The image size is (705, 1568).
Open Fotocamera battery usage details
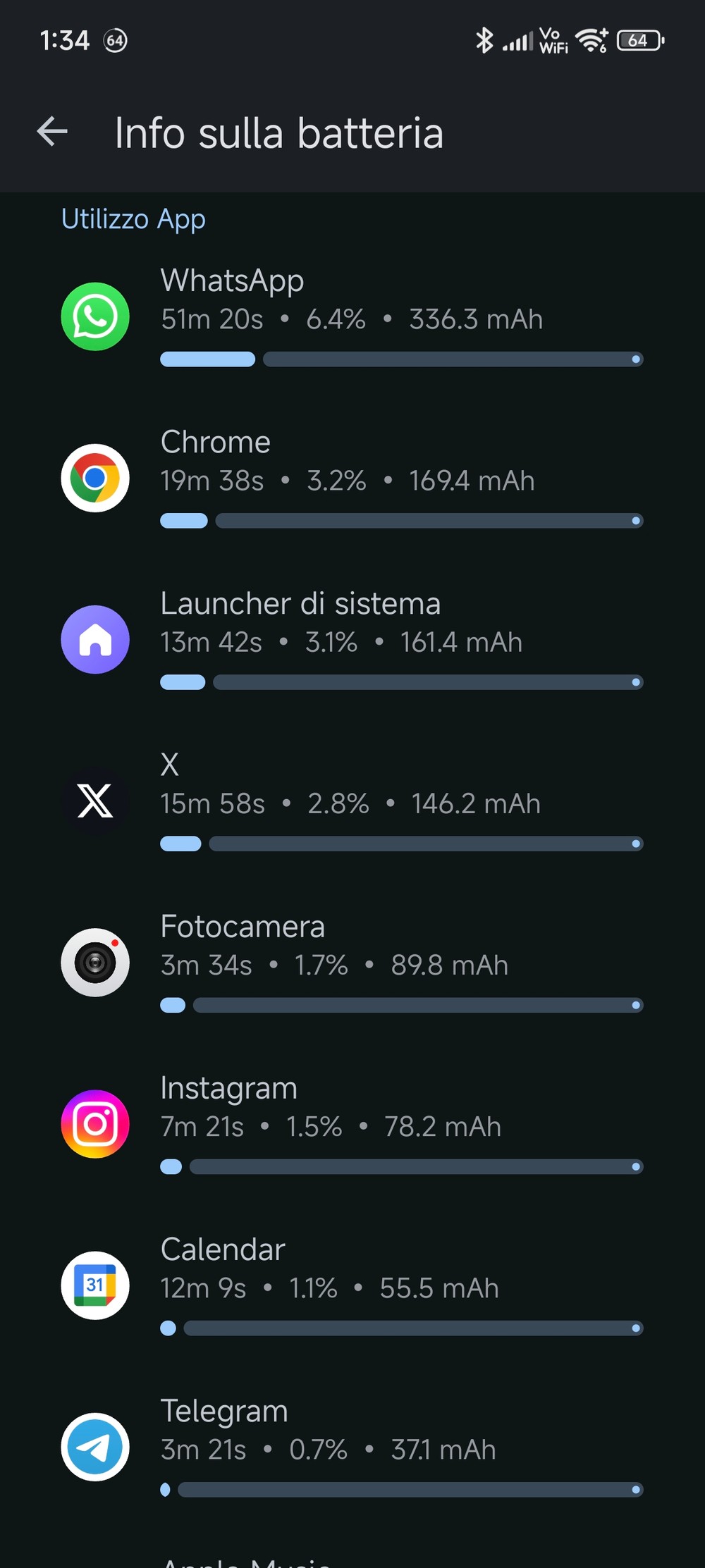pyautogui.click(x=352, y=963)
